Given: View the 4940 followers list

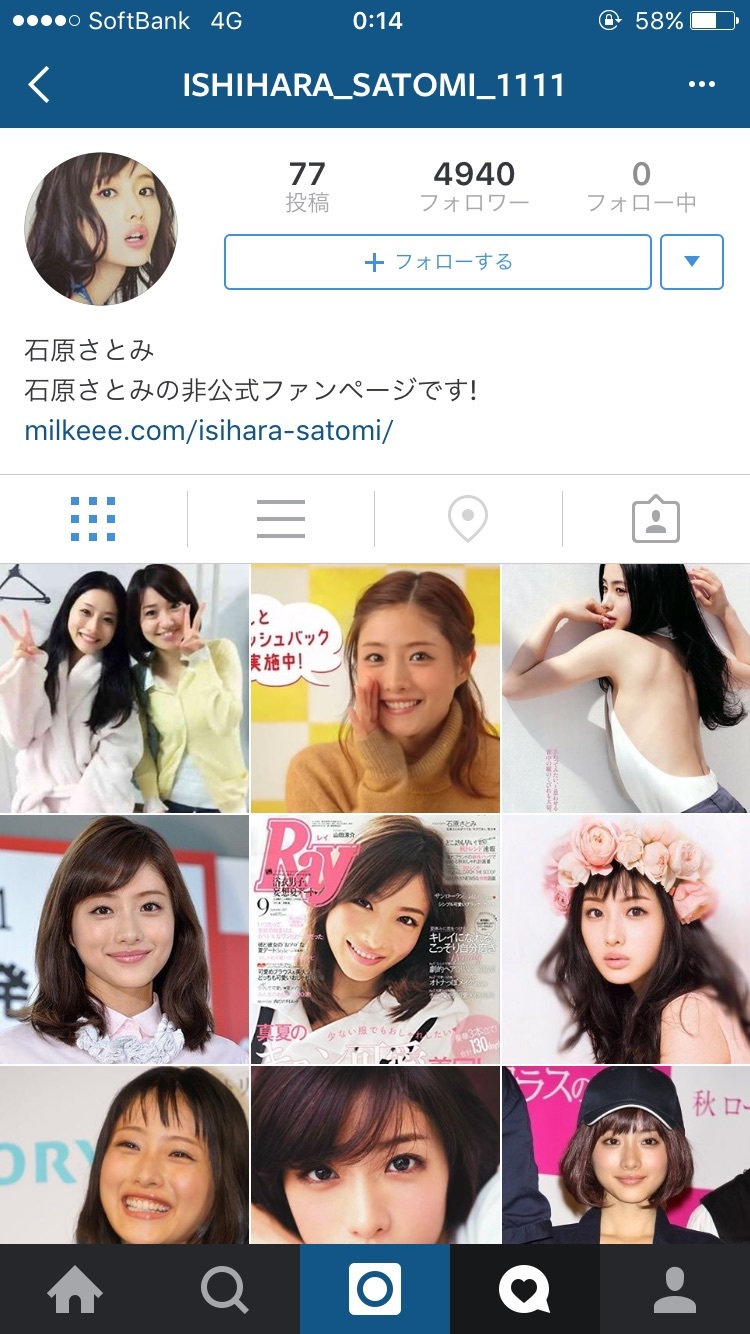Looking at the screenshot, I should (474, 187).
